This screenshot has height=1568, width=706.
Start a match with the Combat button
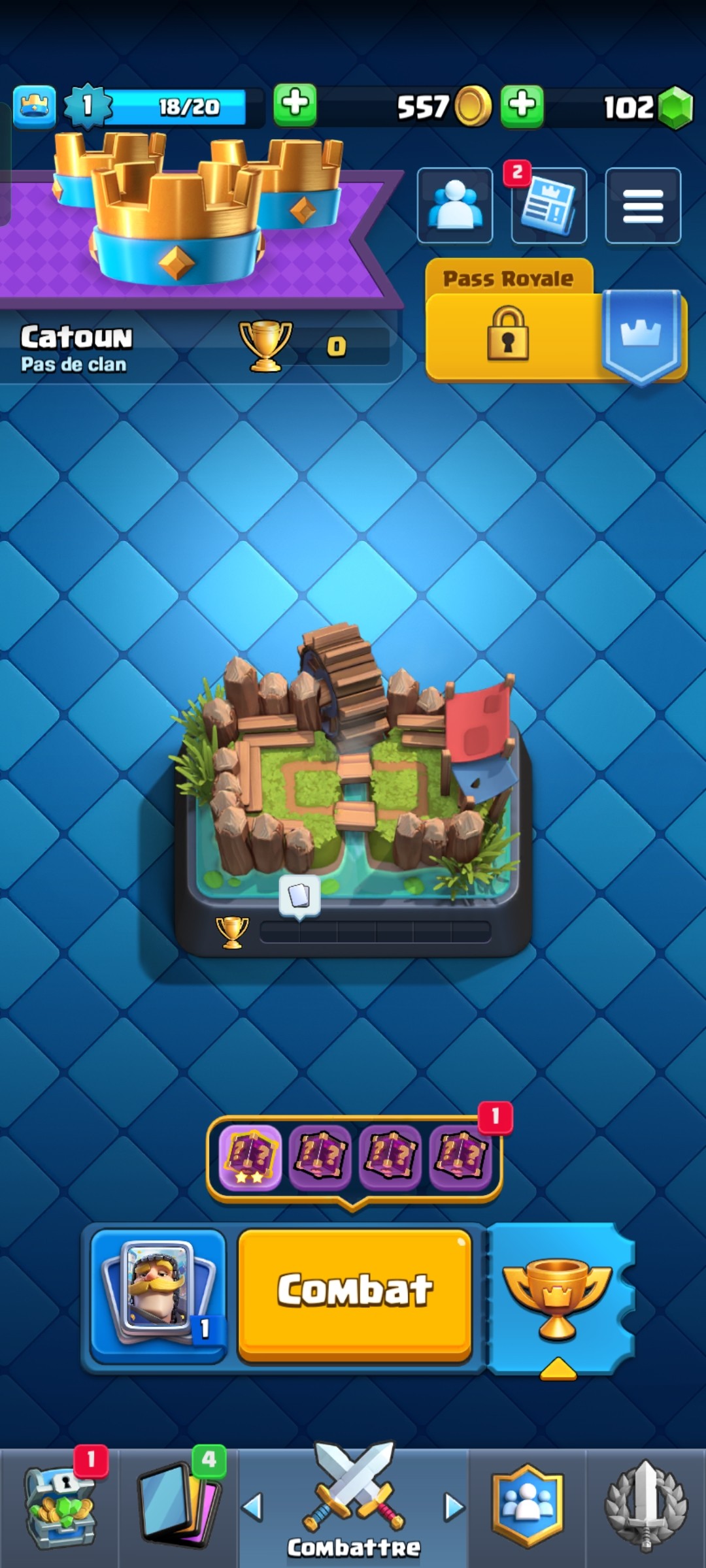[355, 1296]
